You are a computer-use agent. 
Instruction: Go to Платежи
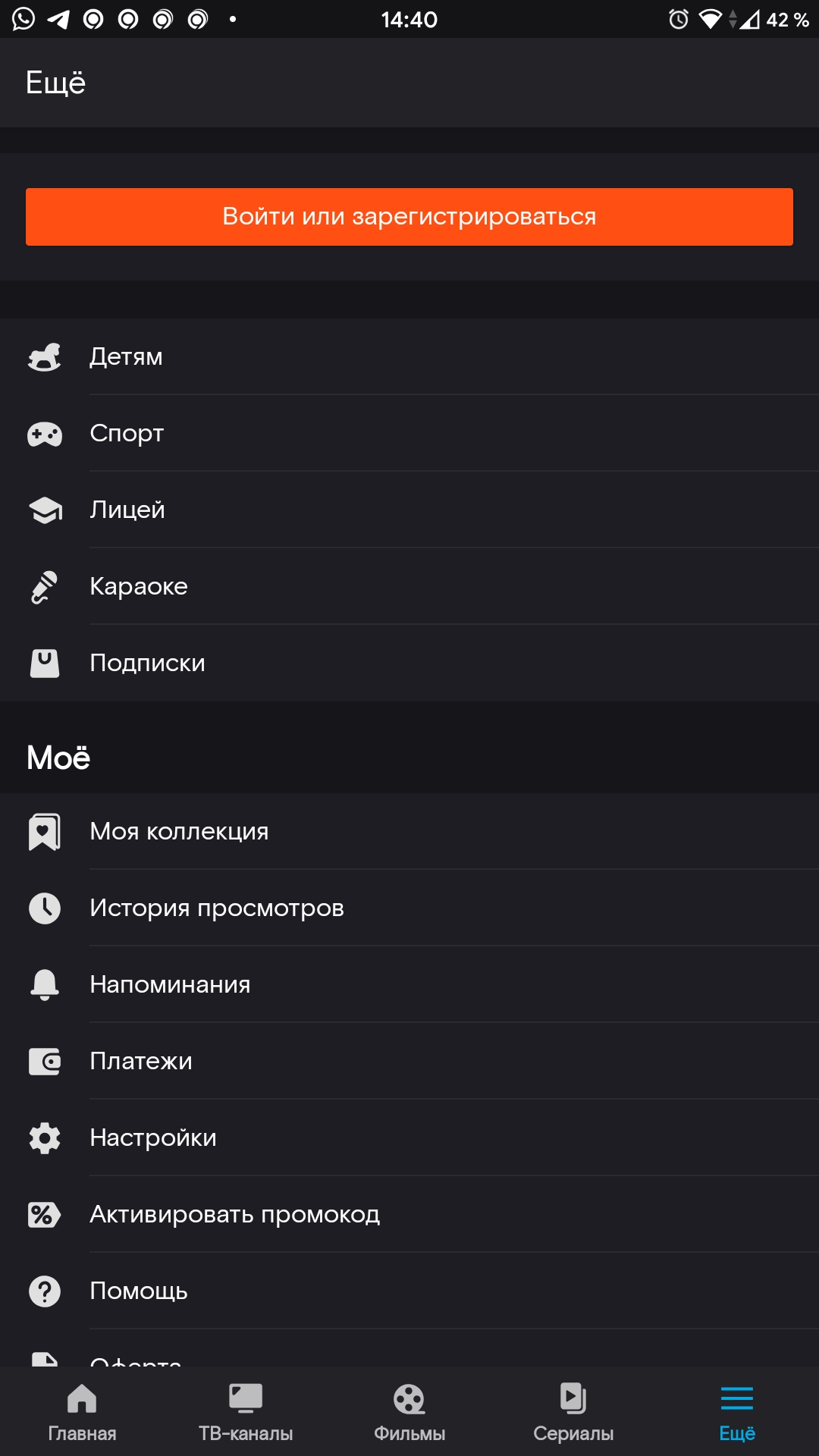point(409,1061)
